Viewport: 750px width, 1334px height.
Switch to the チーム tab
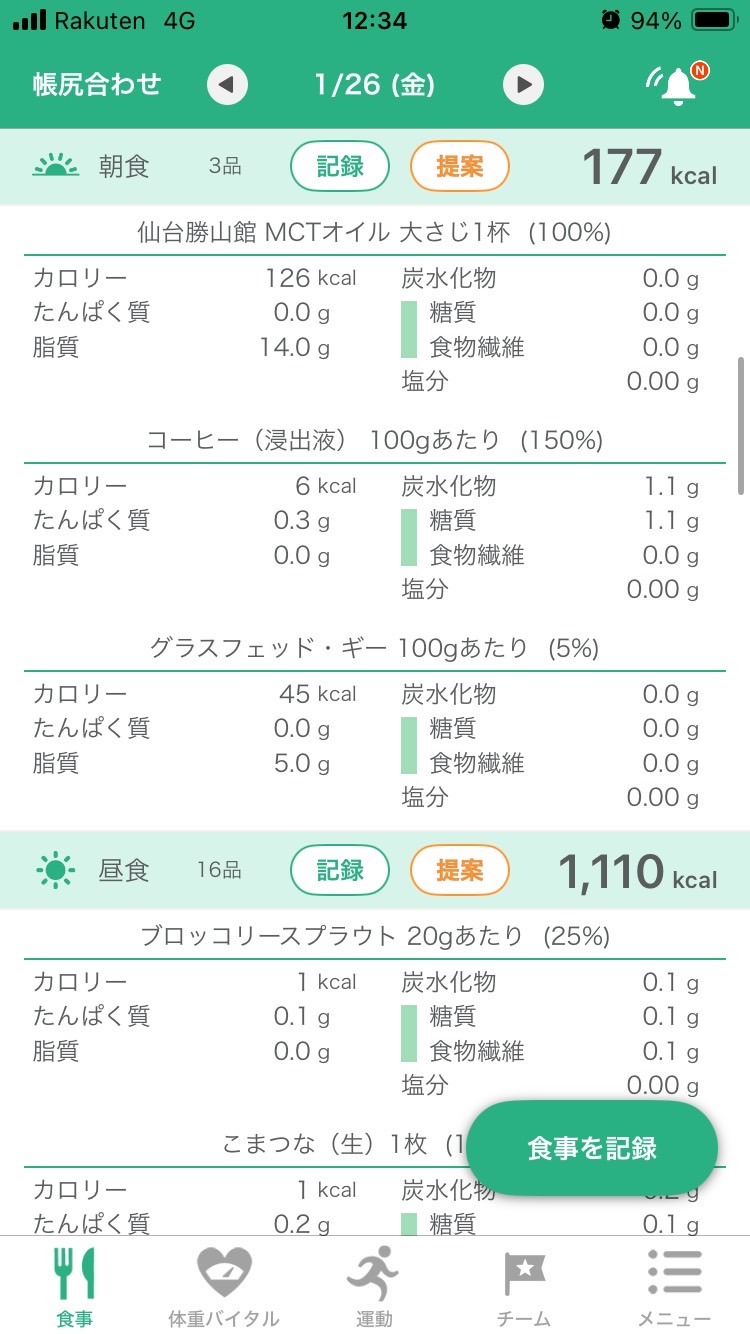coord(524,1286)
